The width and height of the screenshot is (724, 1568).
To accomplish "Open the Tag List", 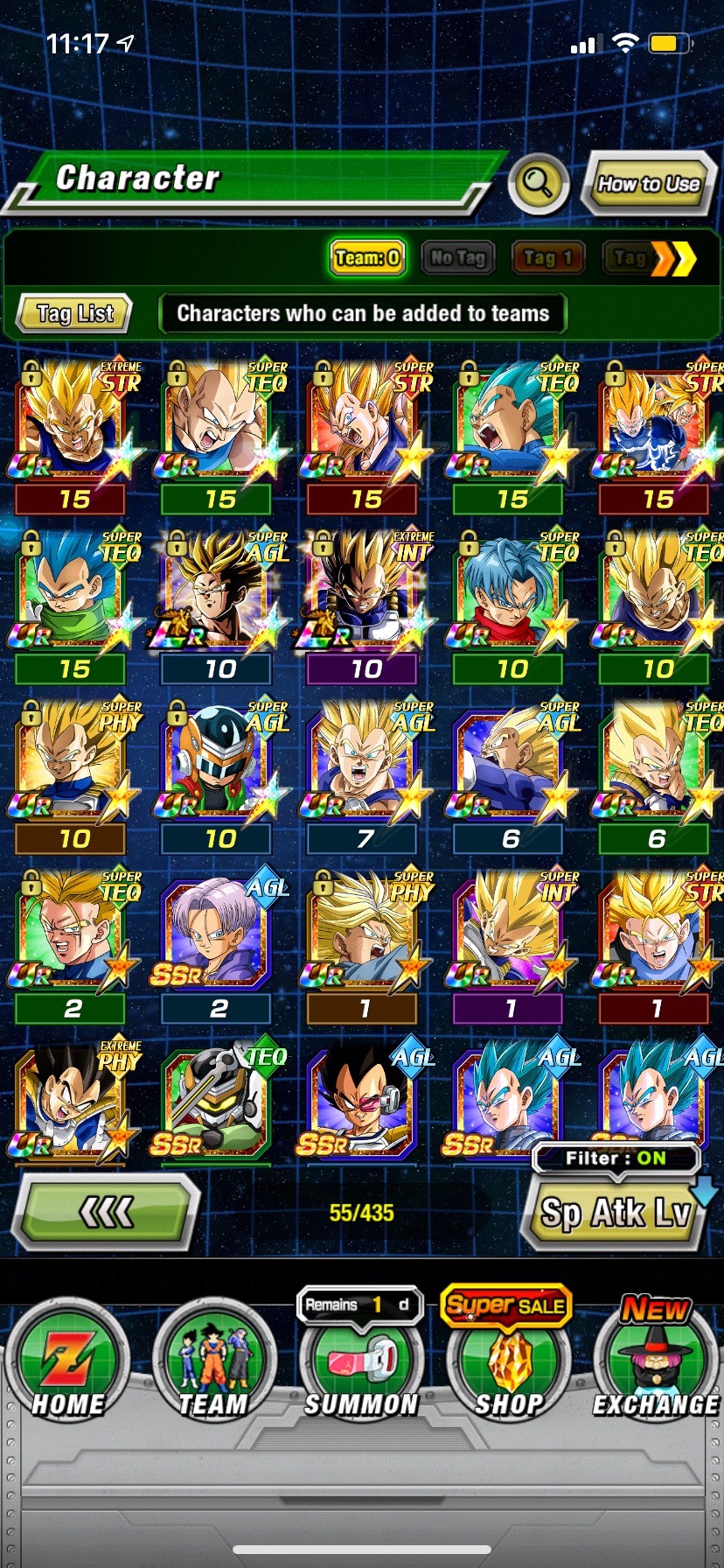I will coord(75,313).
